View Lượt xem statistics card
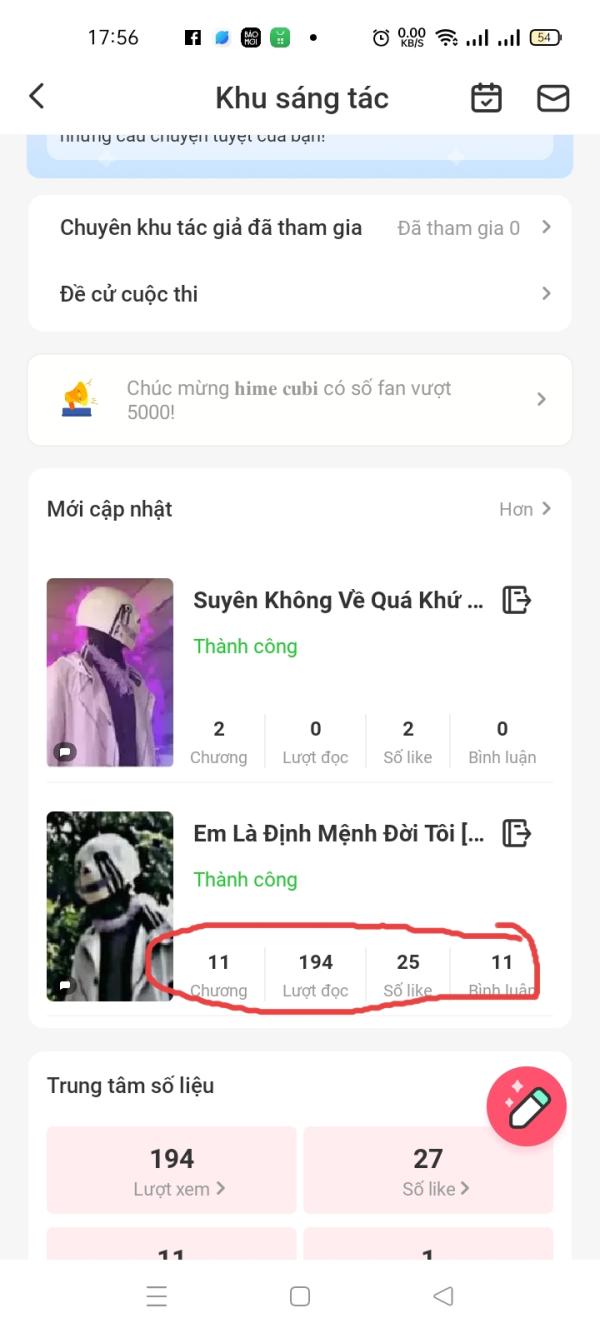The image size is (600, 1333). (172, 1170)
